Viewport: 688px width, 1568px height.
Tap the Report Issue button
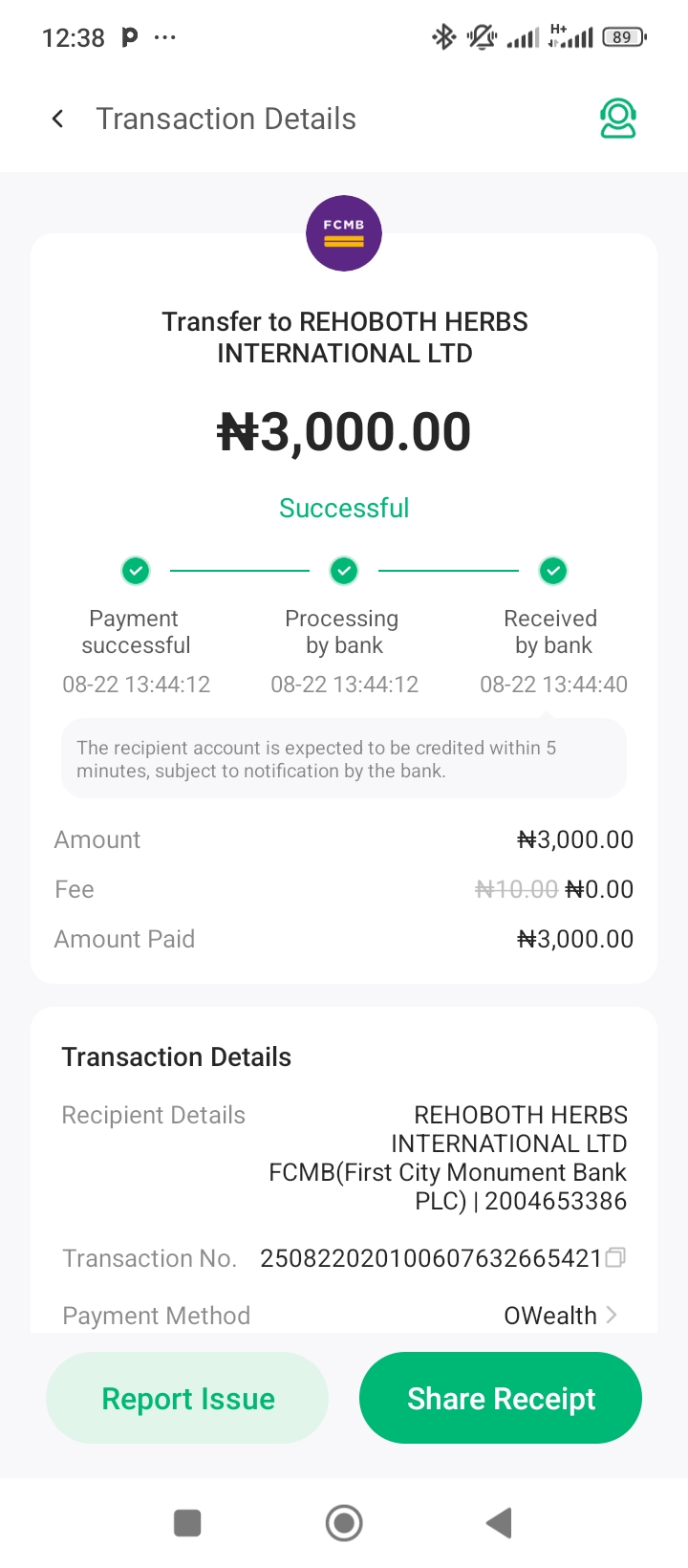point(187,1398)
